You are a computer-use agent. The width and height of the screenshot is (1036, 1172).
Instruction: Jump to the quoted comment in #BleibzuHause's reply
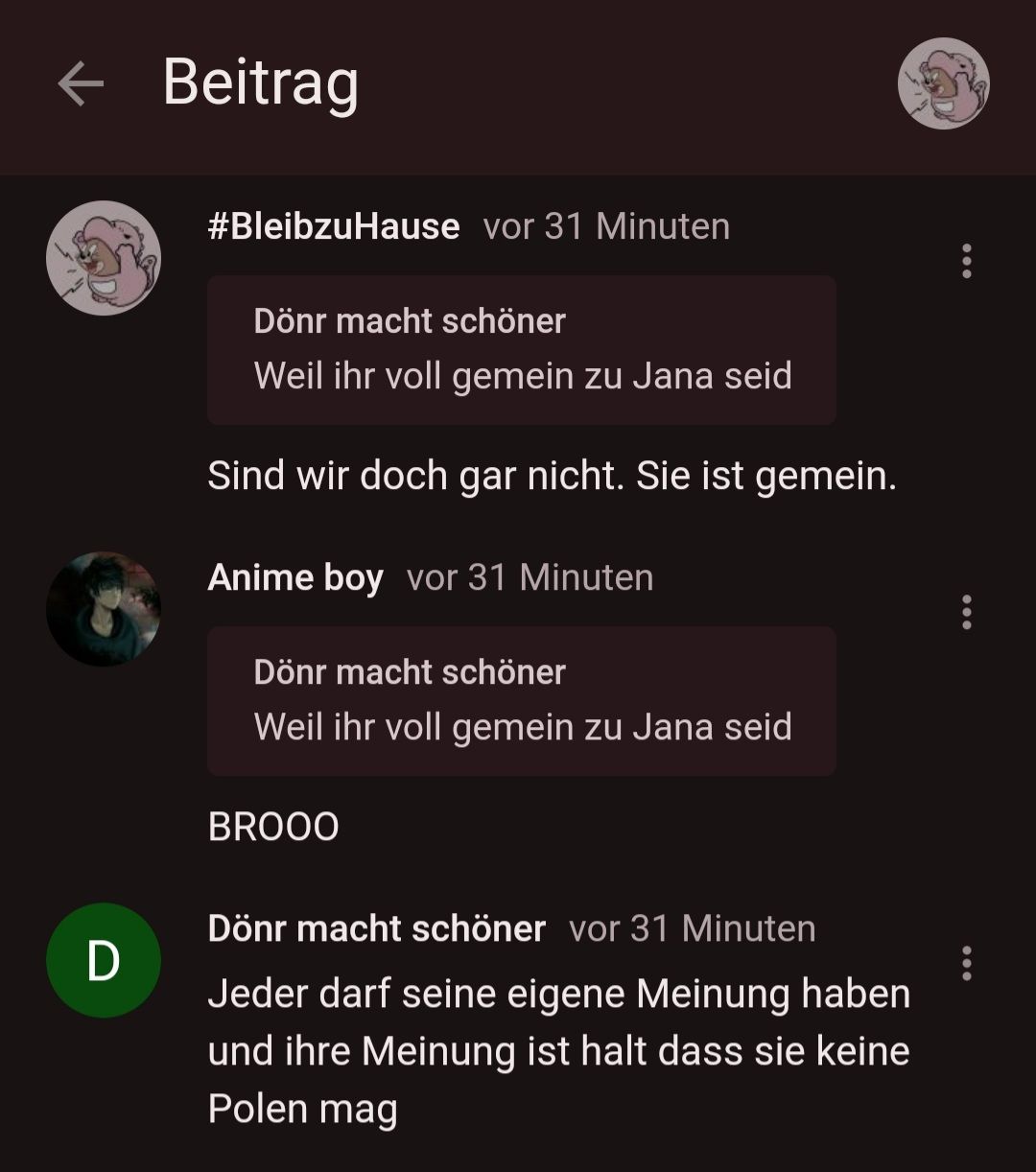(521, 350)
